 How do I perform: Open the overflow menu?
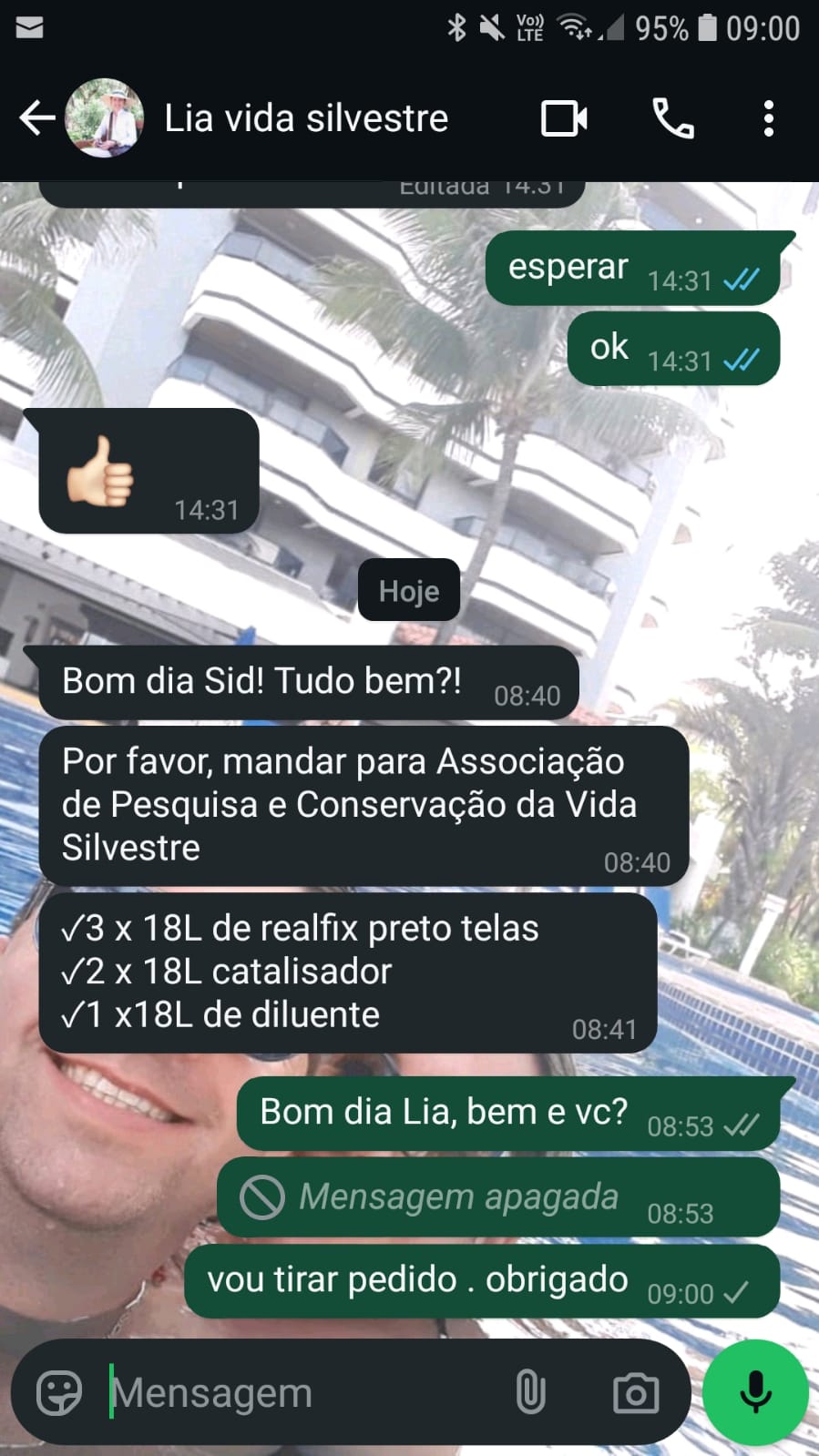pyautogui.click(x=768, y=118)
